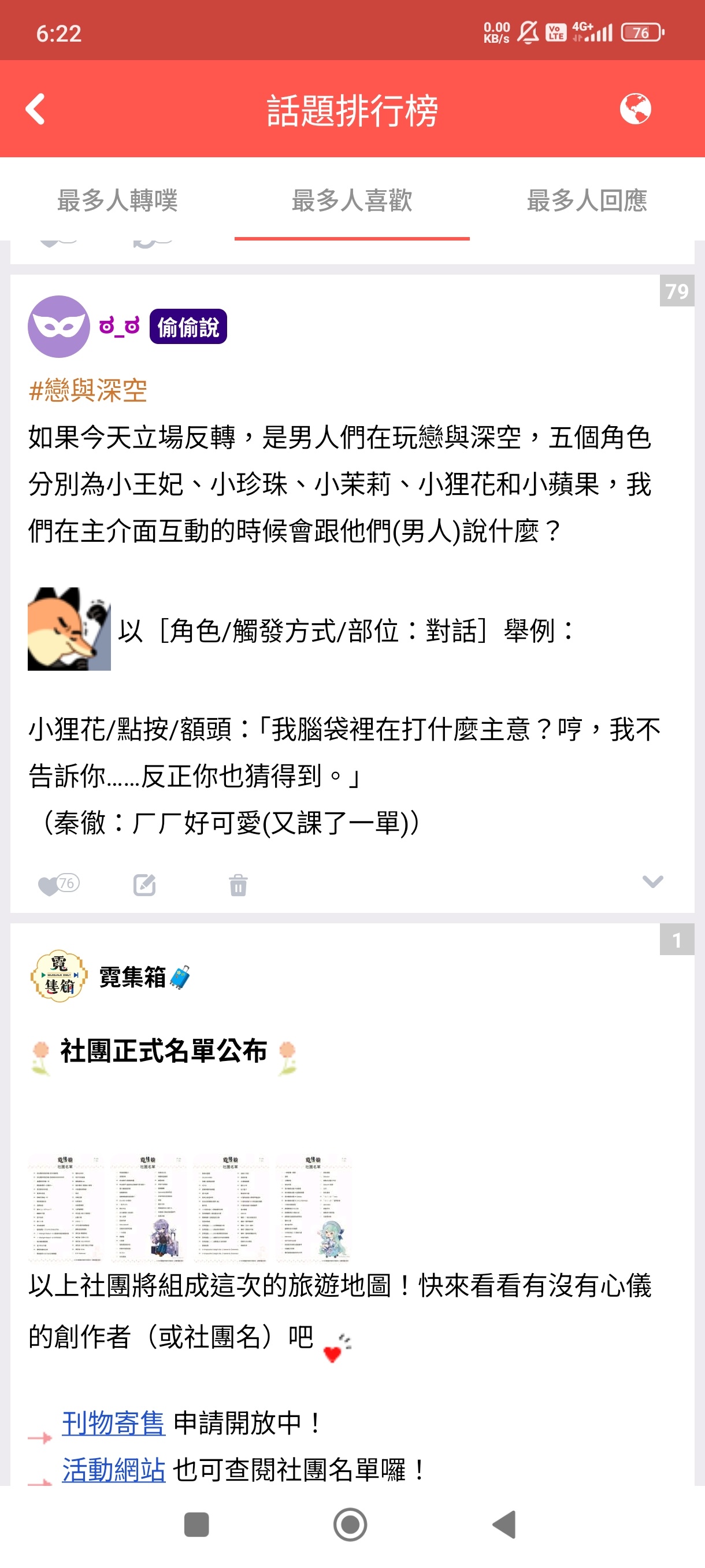Go back from 話題排行榜
This screenshot has width=705, height=1568.
(35, 110)
